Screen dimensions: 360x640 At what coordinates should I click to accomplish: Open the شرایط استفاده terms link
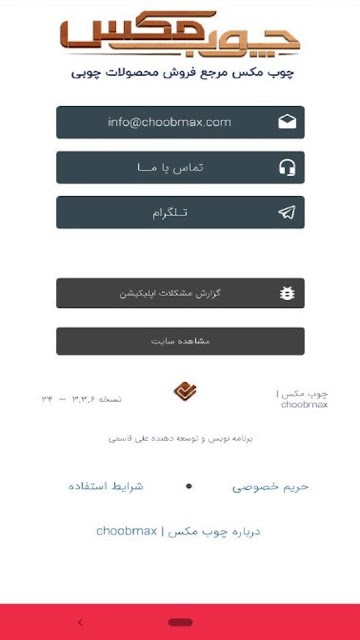pos(106,487)
